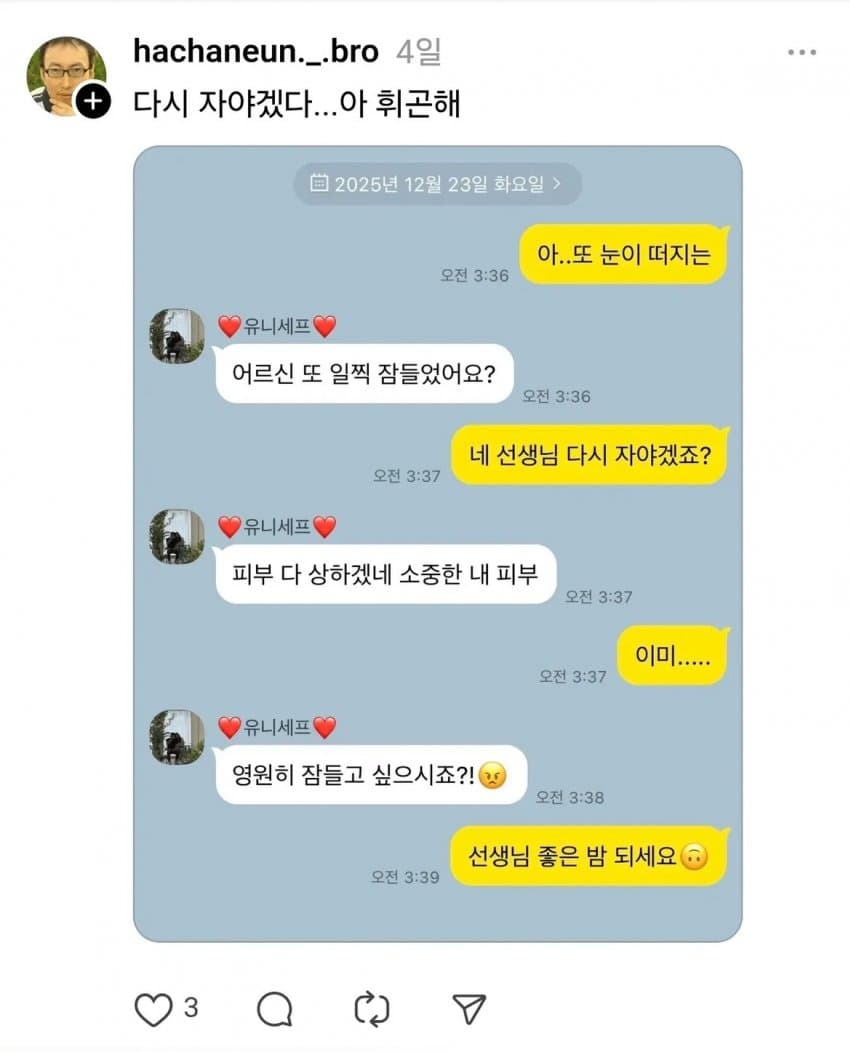
Task: Reply using the comment bubble icon
Action: click(274, 1009)
